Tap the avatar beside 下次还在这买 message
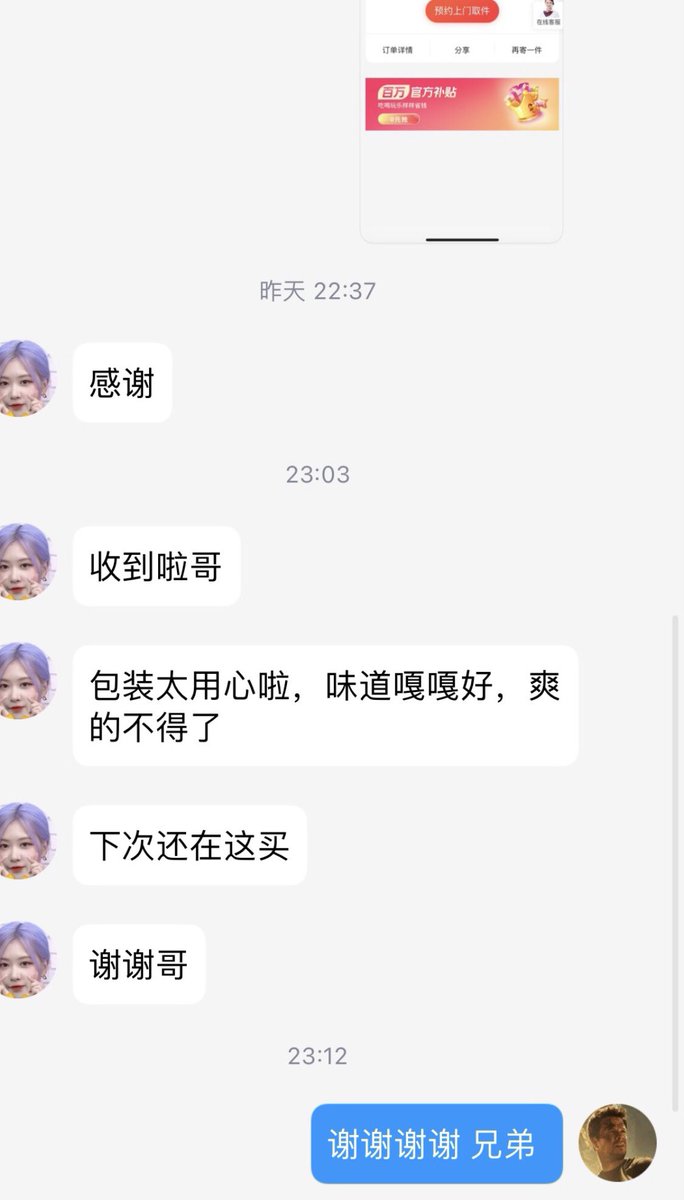Viewport: 684px width, 1200px height. click(22, 842)
